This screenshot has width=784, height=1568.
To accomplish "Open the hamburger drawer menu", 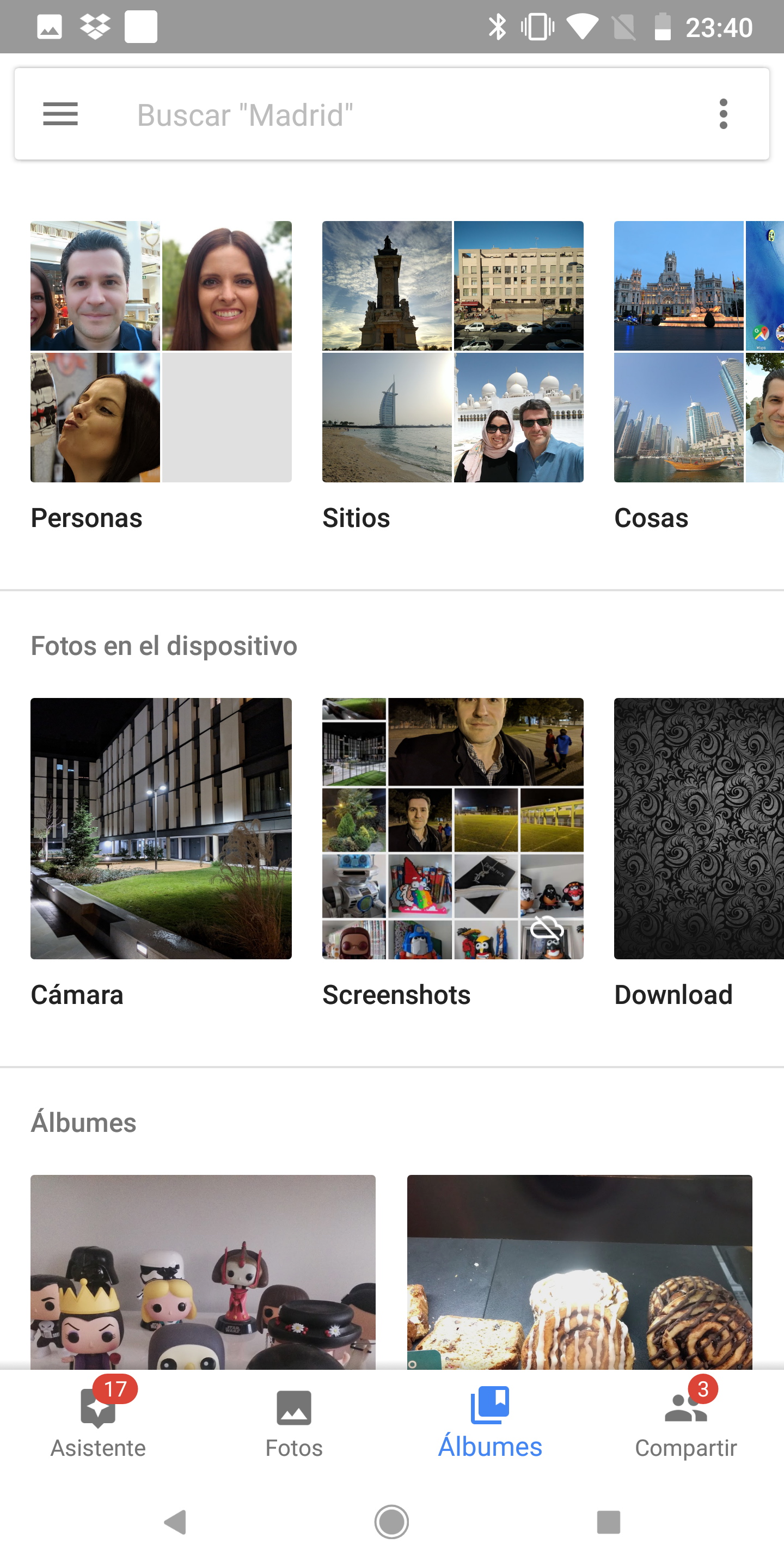I will point(60,114).
